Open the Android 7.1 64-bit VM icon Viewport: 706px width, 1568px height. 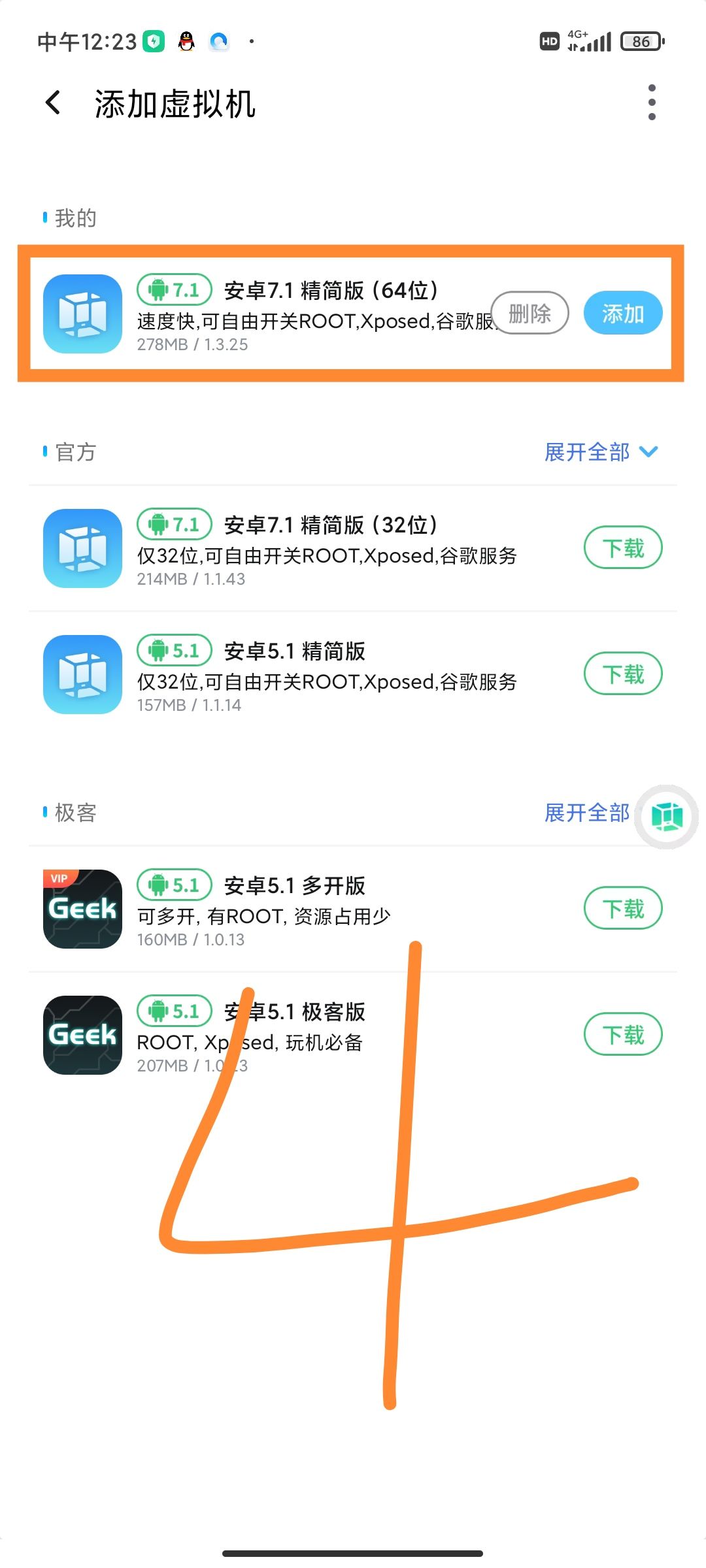(x=82, y=314)
